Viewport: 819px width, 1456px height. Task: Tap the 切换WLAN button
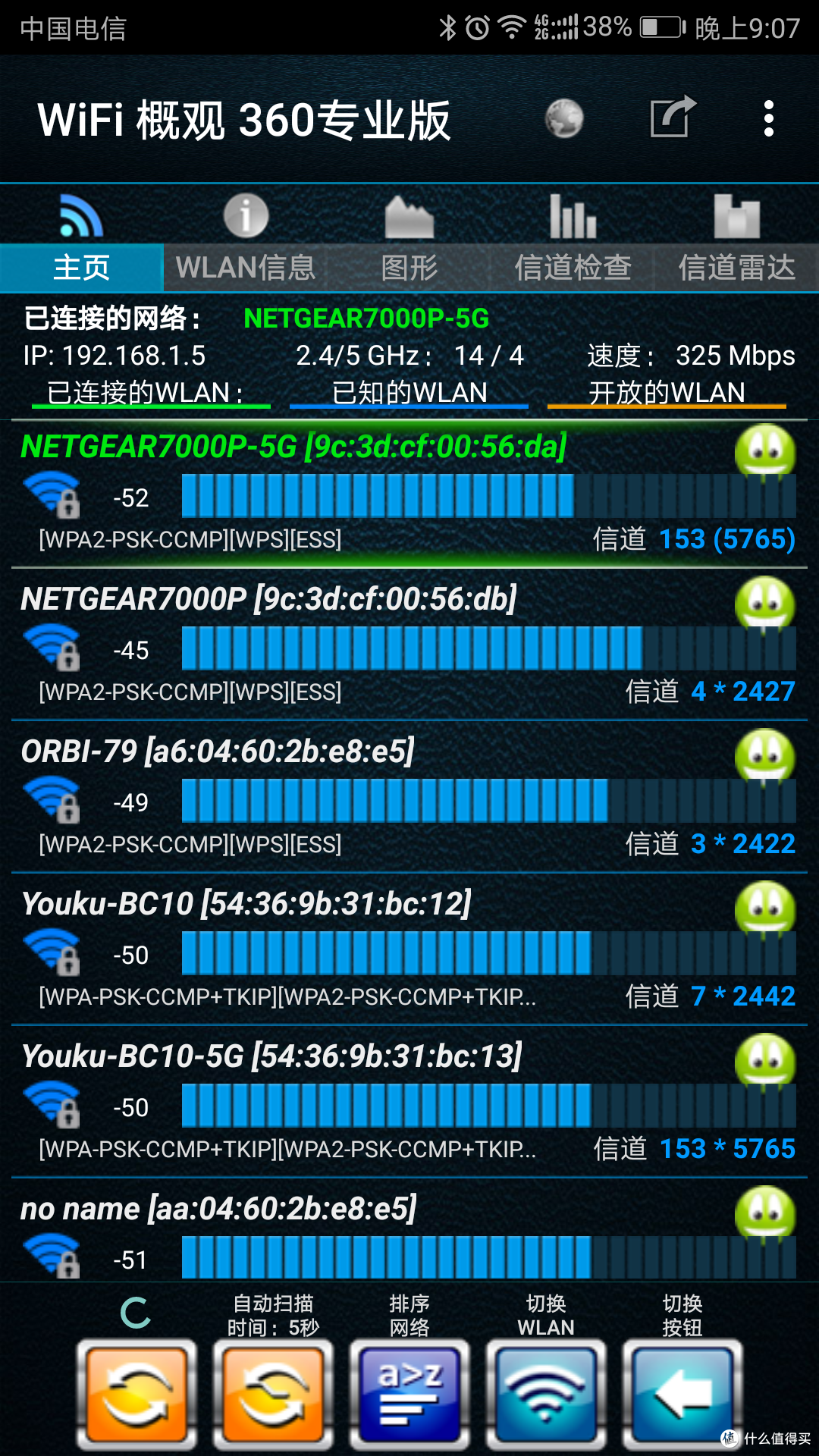[546, 1394]
